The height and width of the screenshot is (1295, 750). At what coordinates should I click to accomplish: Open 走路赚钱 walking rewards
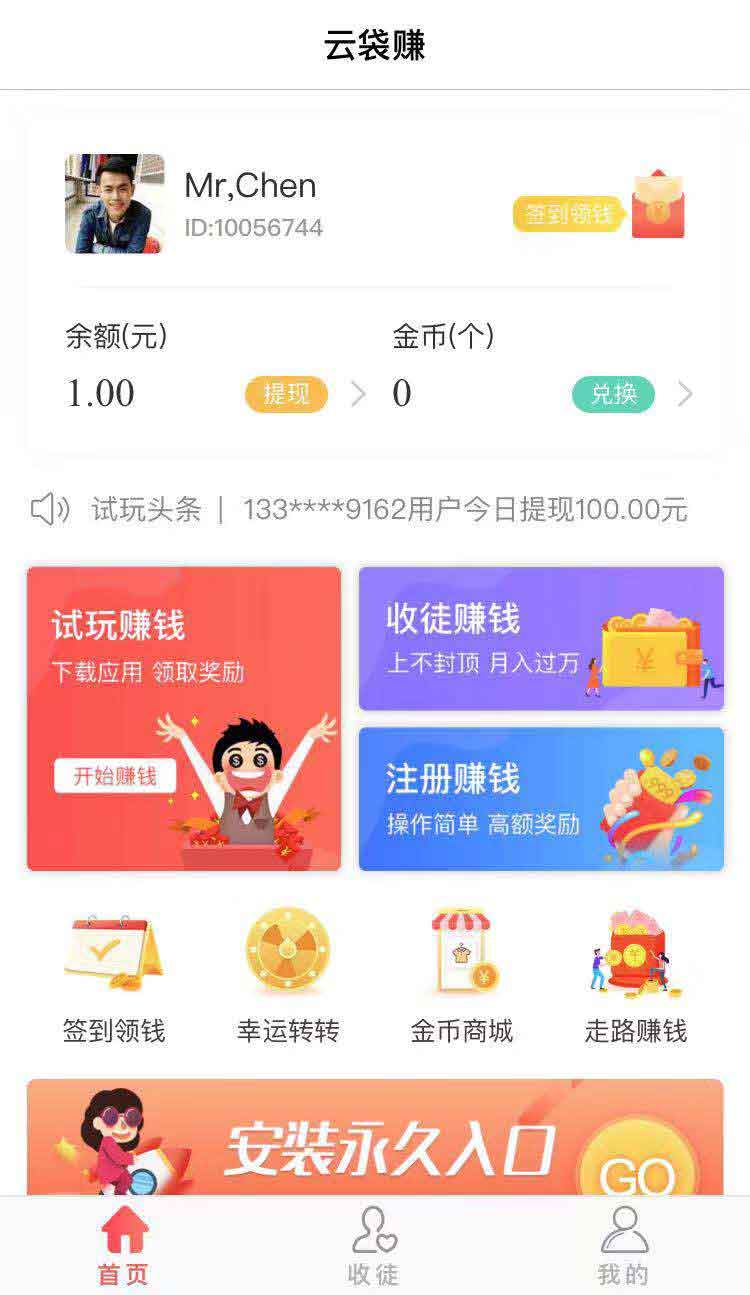coord(636,975)
